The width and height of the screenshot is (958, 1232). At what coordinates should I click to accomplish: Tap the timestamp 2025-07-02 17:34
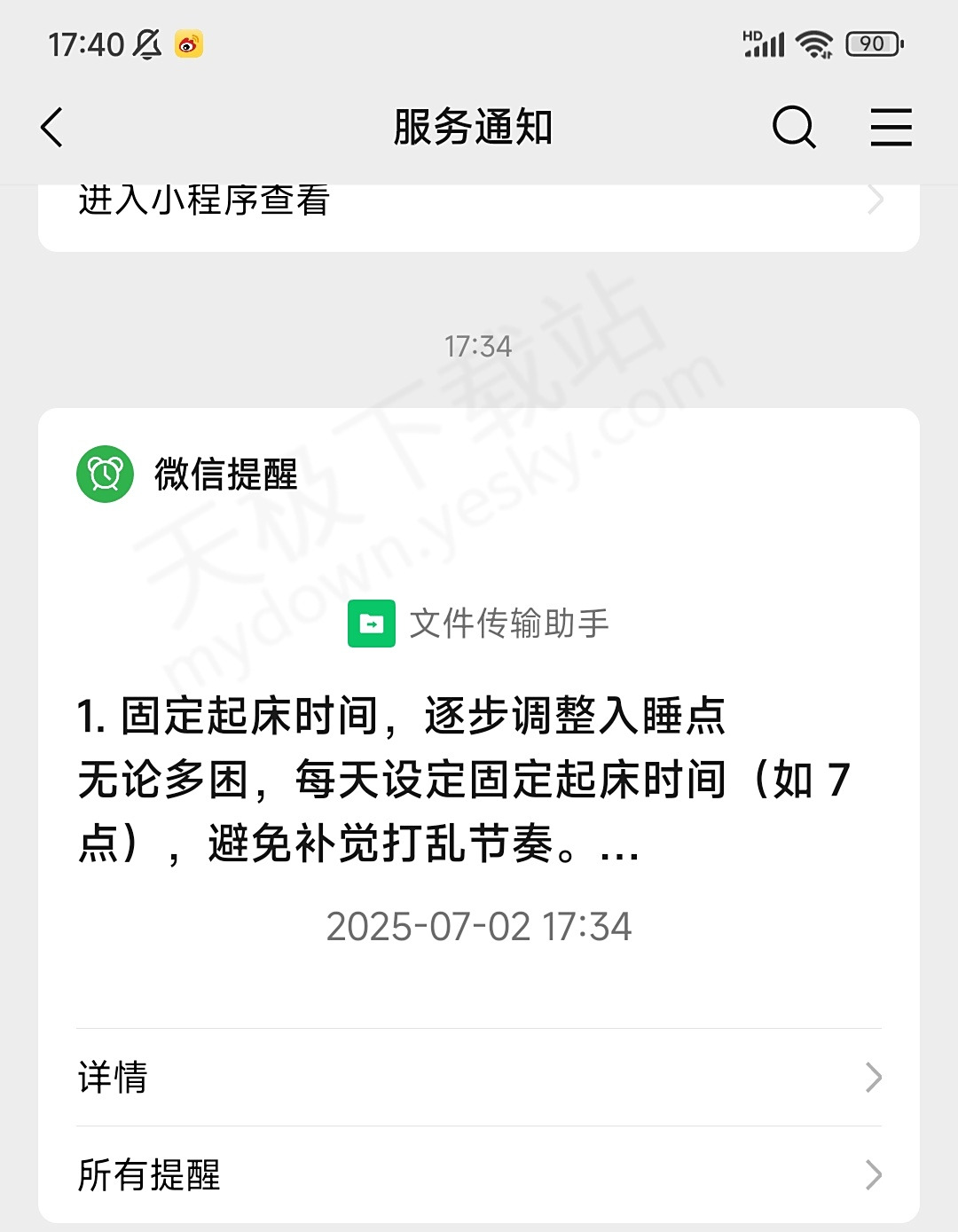pos(479,928)
